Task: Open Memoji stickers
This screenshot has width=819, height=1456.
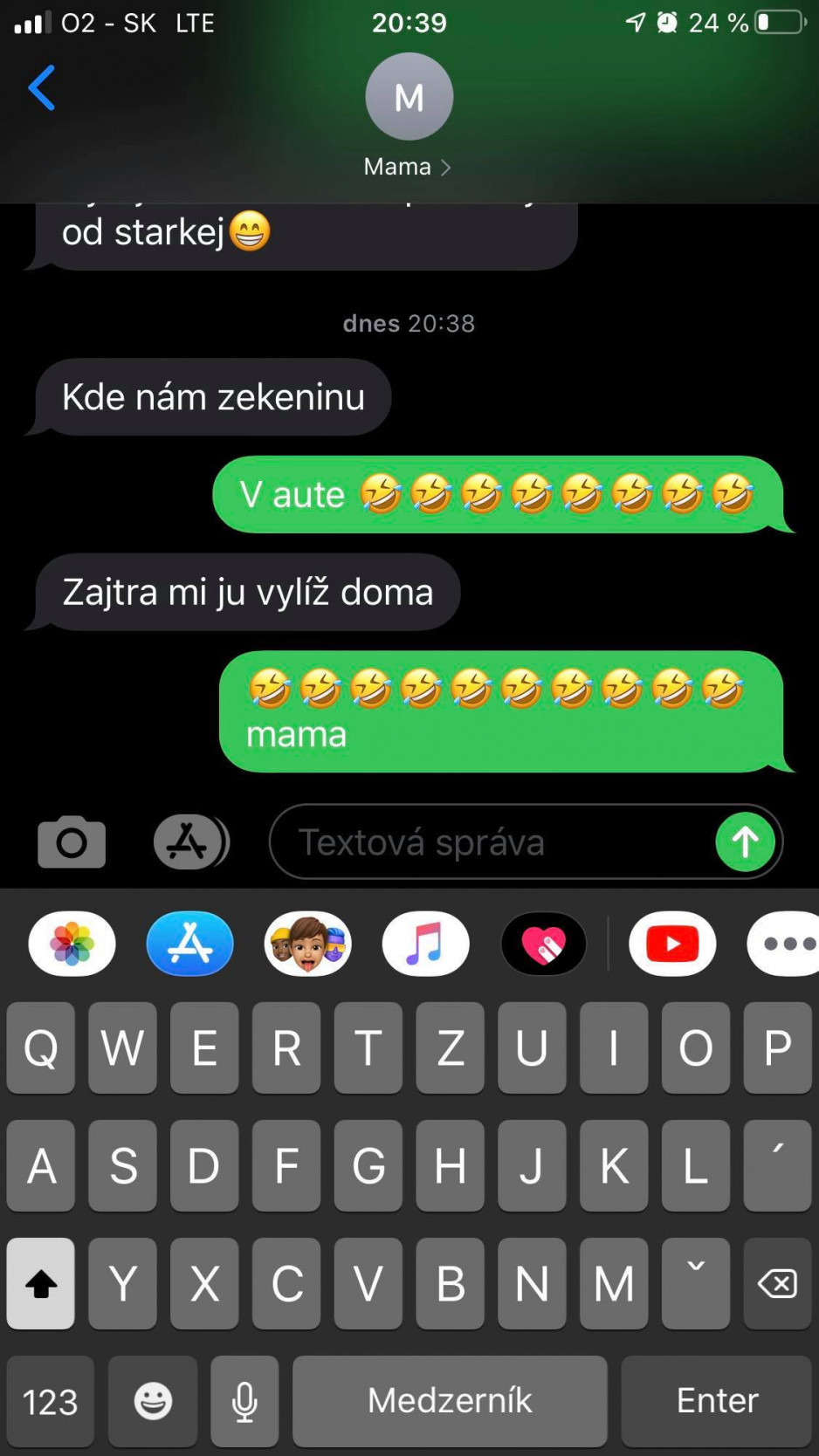Action: tap(308, 944)
